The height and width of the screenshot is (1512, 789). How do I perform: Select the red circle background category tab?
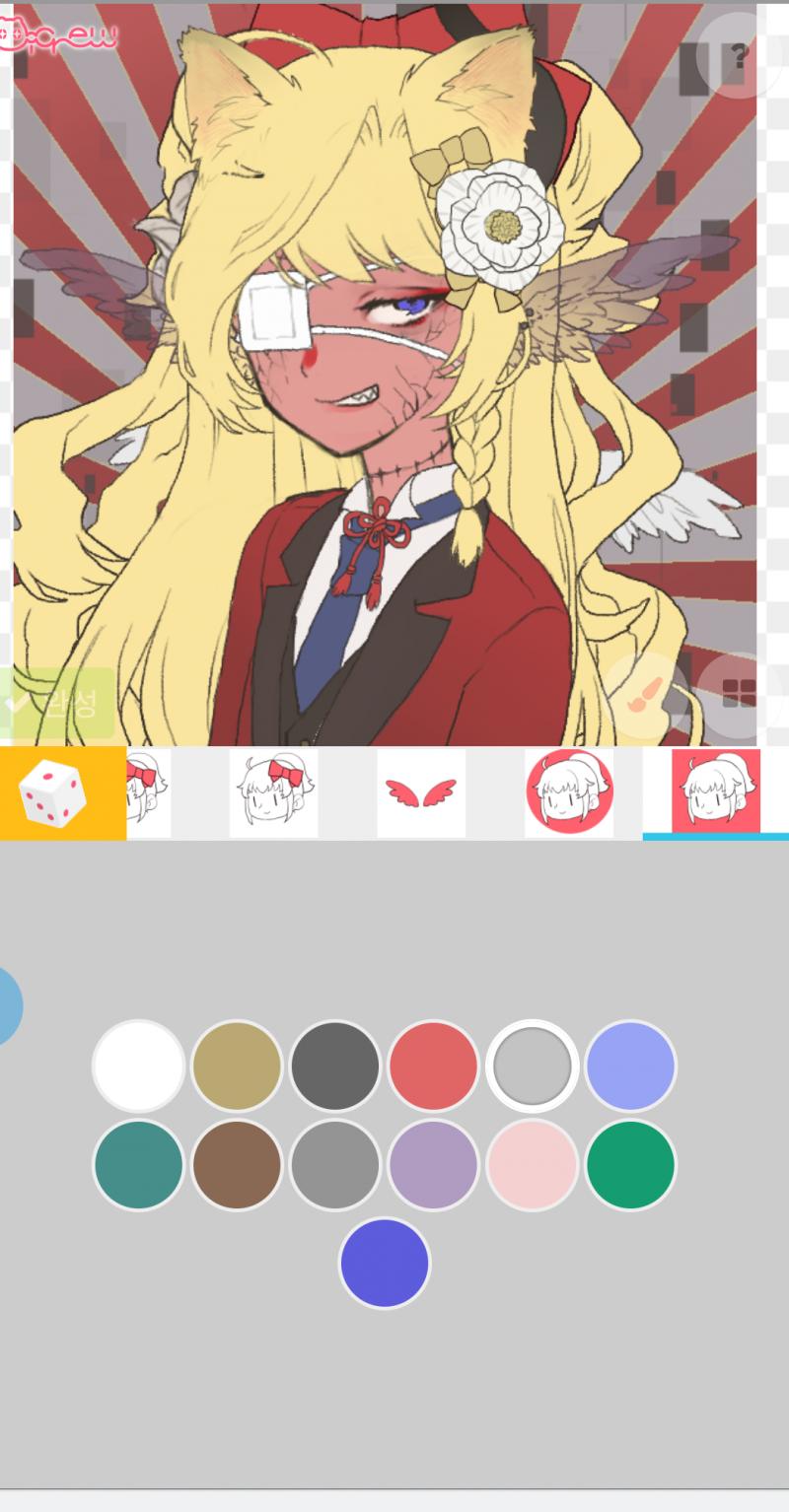coord(569,793)
